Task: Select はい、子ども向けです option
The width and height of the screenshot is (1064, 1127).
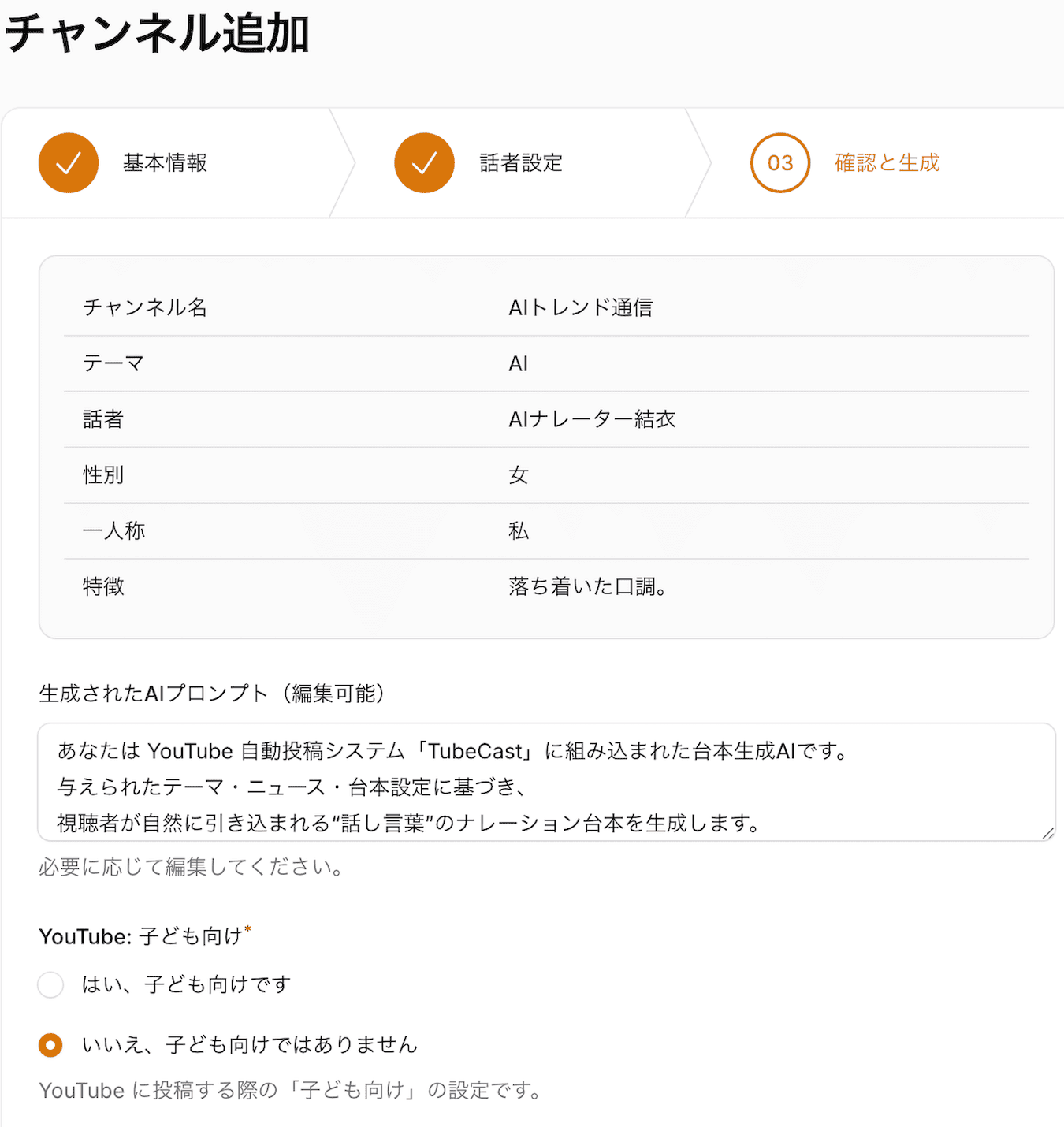Action: pyautogui.click(x=50, y=984)
